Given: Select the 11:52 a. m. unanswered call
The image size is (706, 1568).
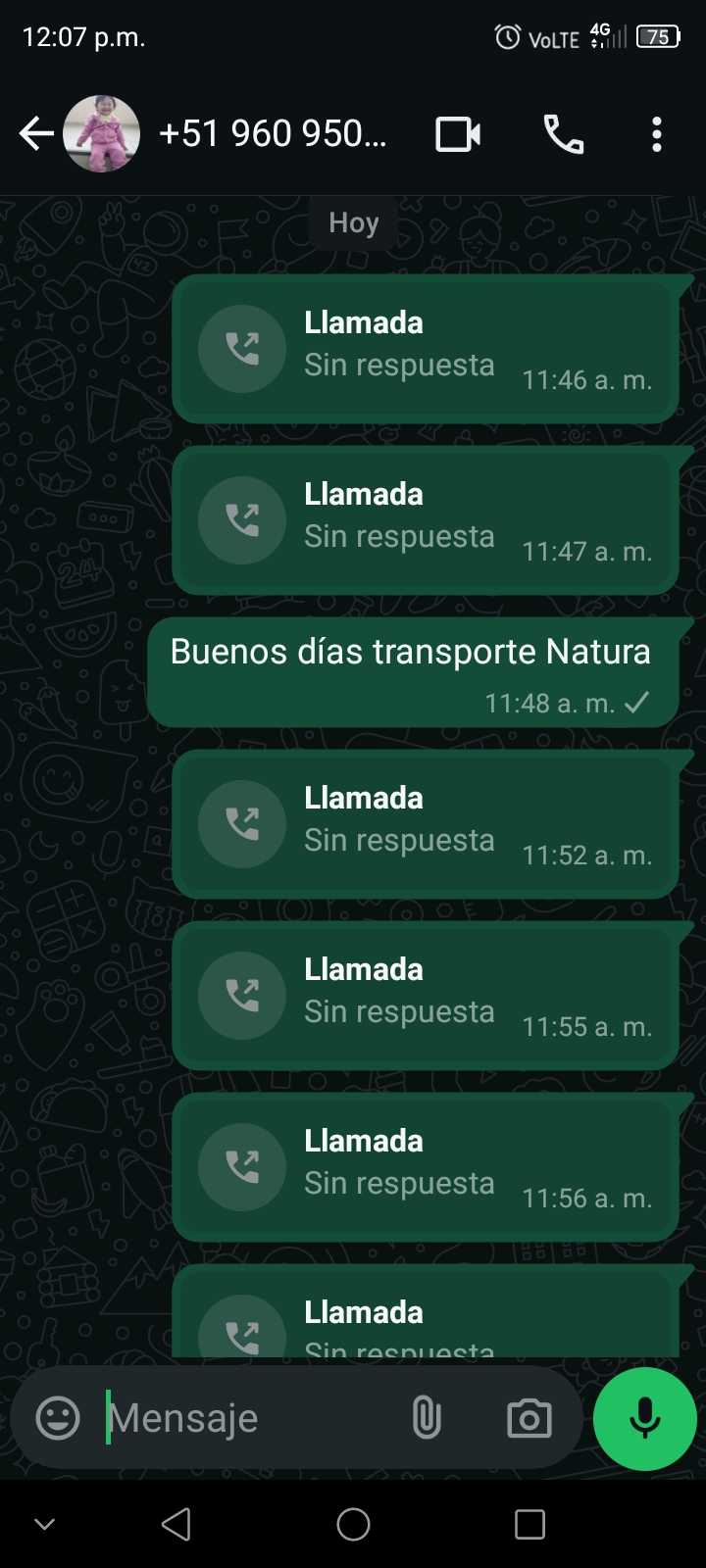Looking at the screenshot, I should click(426, 825).
